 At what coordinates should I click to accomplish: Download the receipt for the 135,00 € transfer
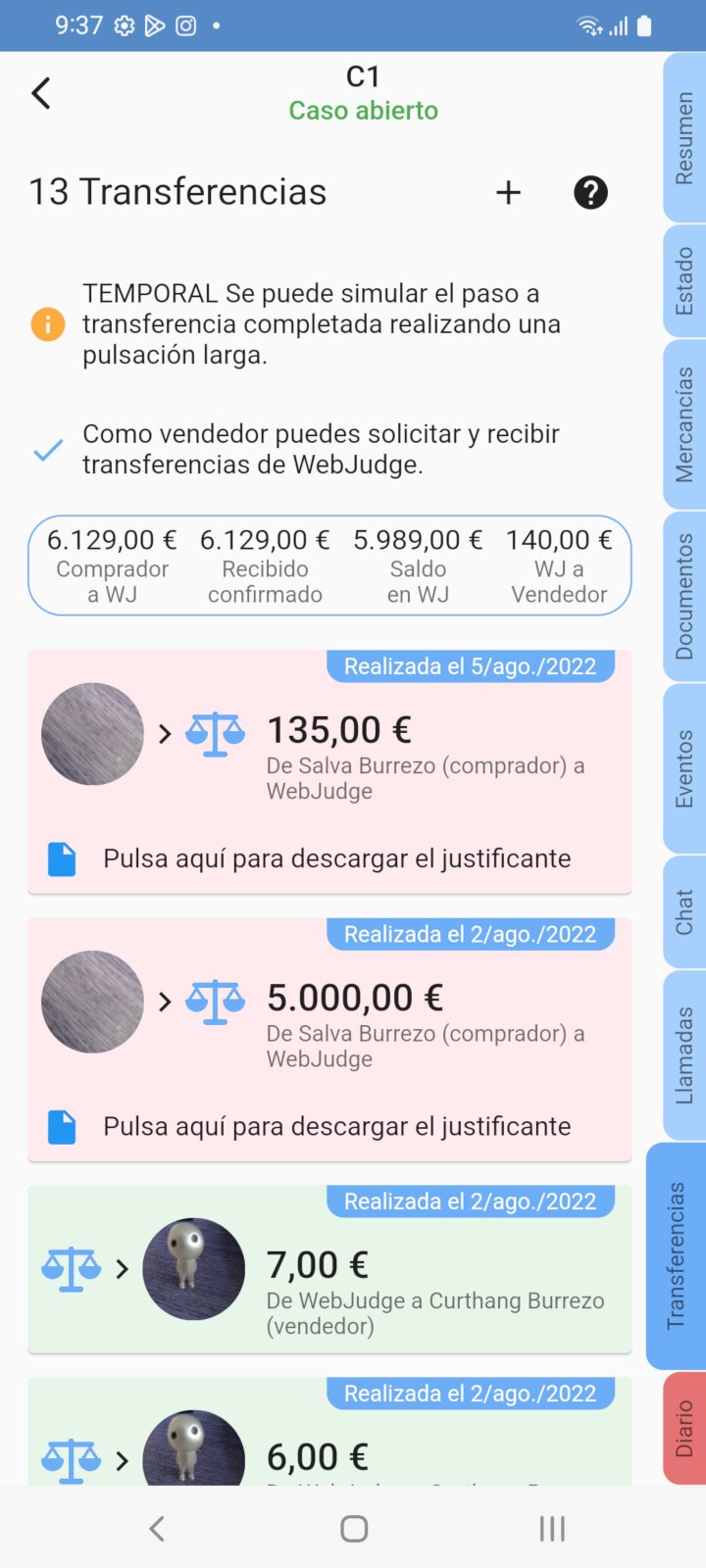336,859
